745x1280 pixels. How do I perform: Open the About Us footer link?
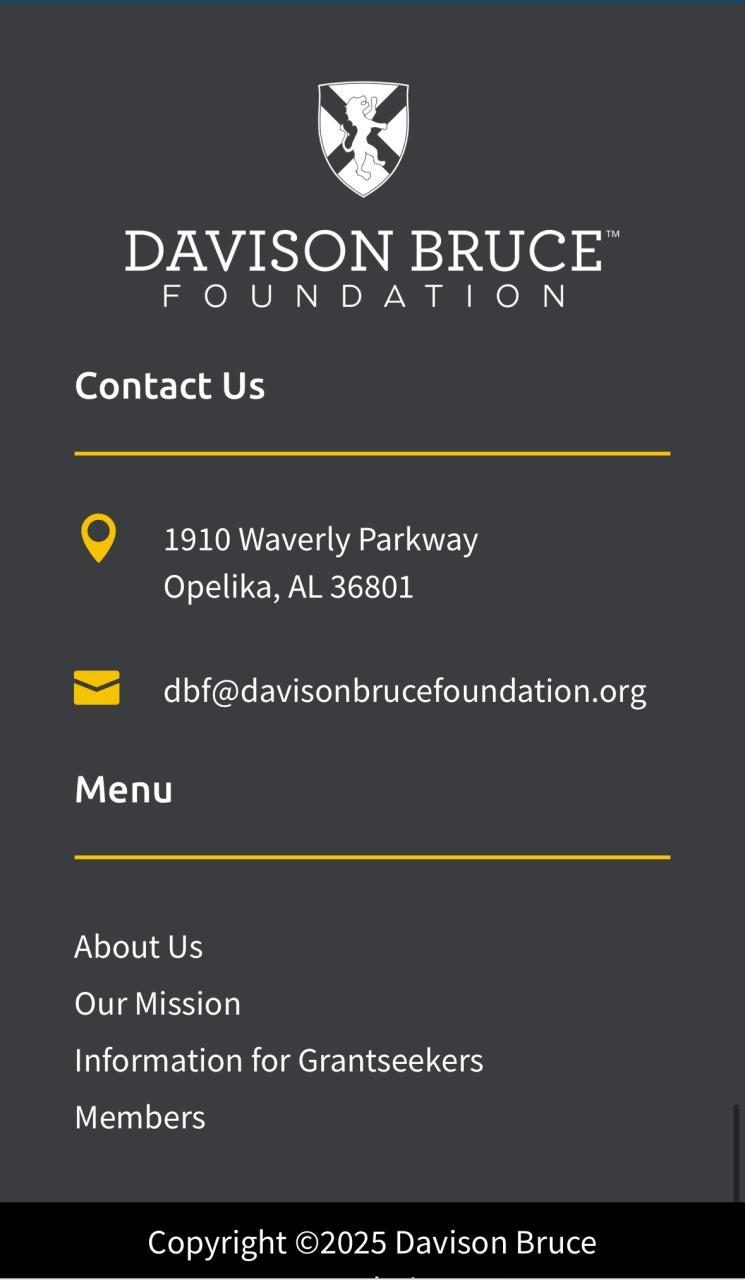(138, 946)
